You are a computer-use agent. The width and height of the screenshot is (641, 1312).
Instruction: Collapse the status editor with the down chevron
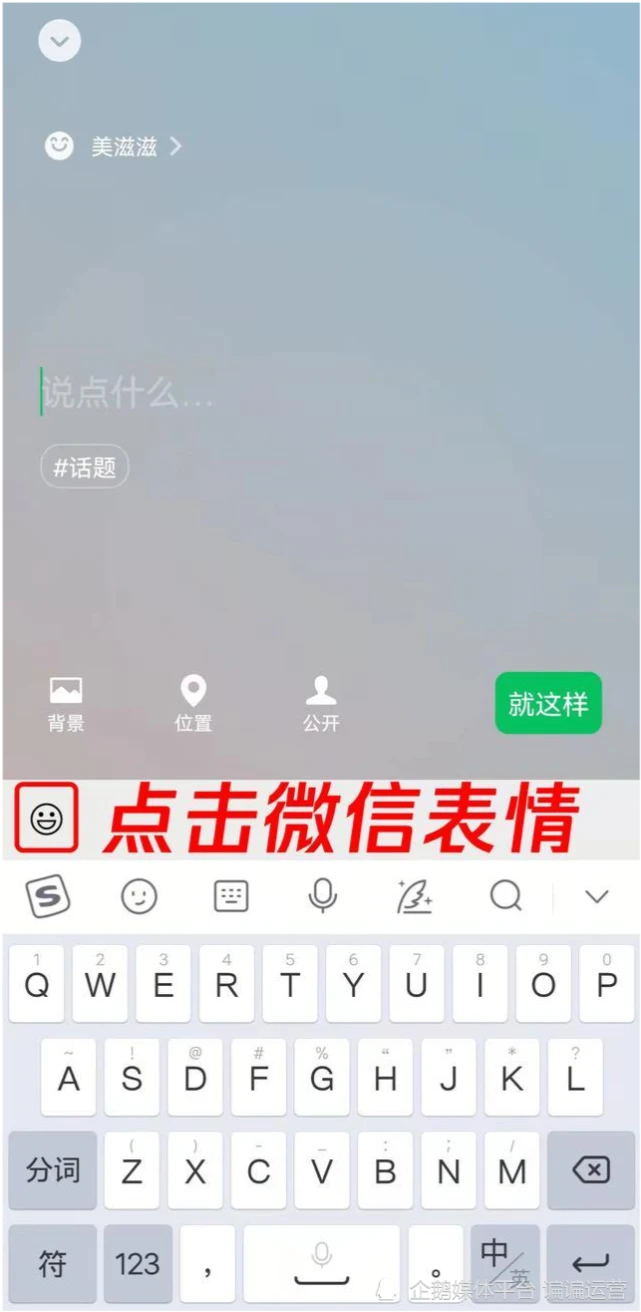click(x=59, y=41)
